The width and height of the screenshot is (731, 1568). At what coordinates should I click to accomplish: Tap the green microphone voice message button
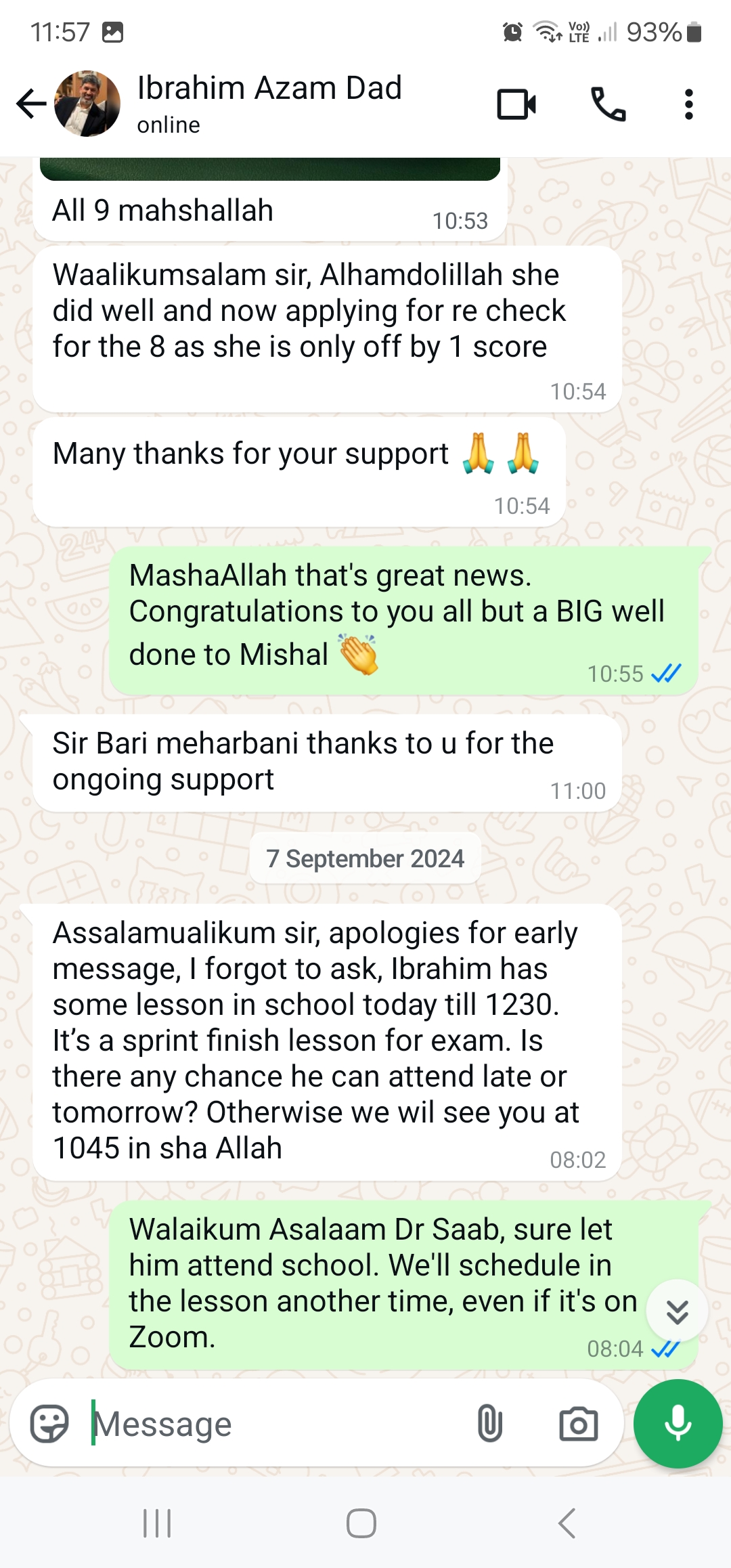(x=678, y=1423)
